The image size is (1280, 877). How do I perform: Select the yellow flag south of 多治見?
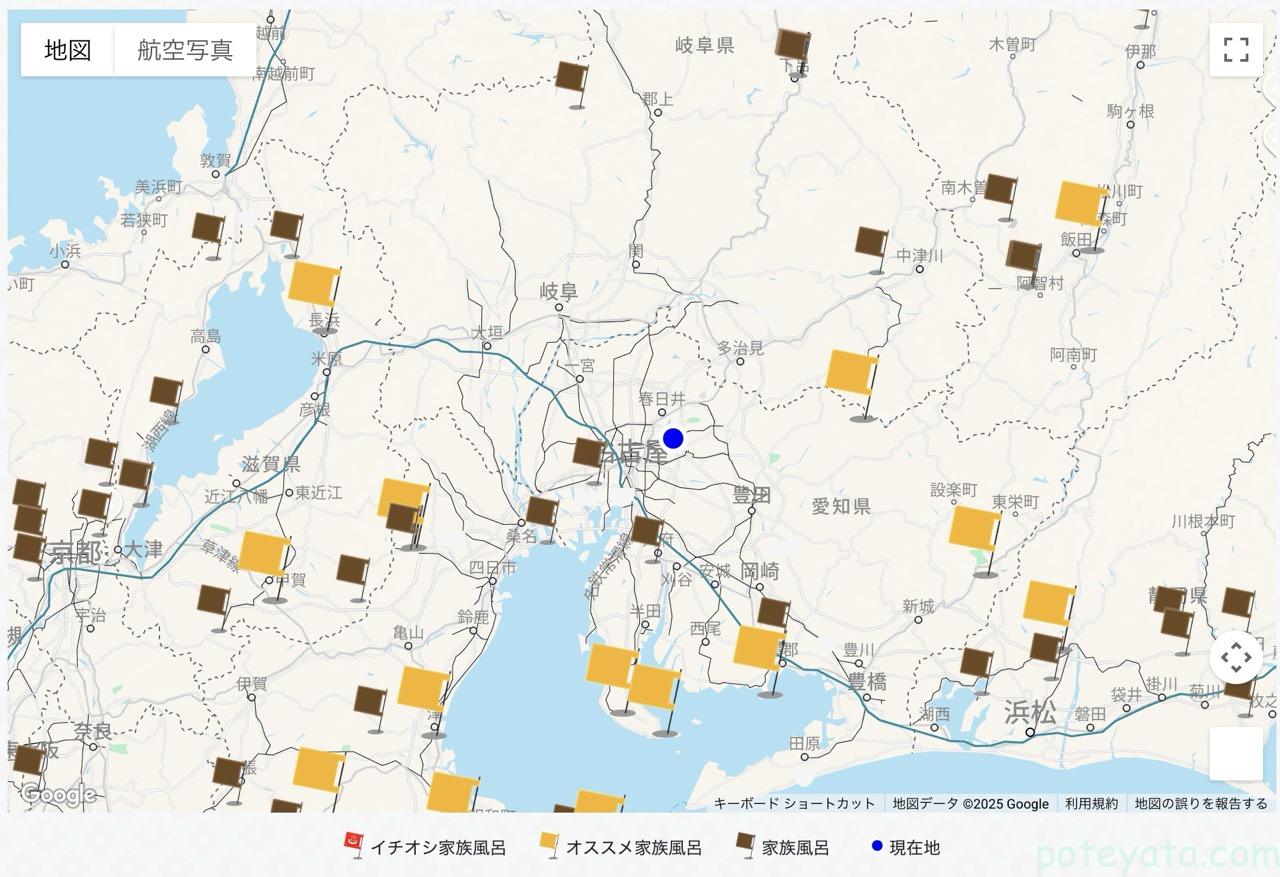point(851,373)
